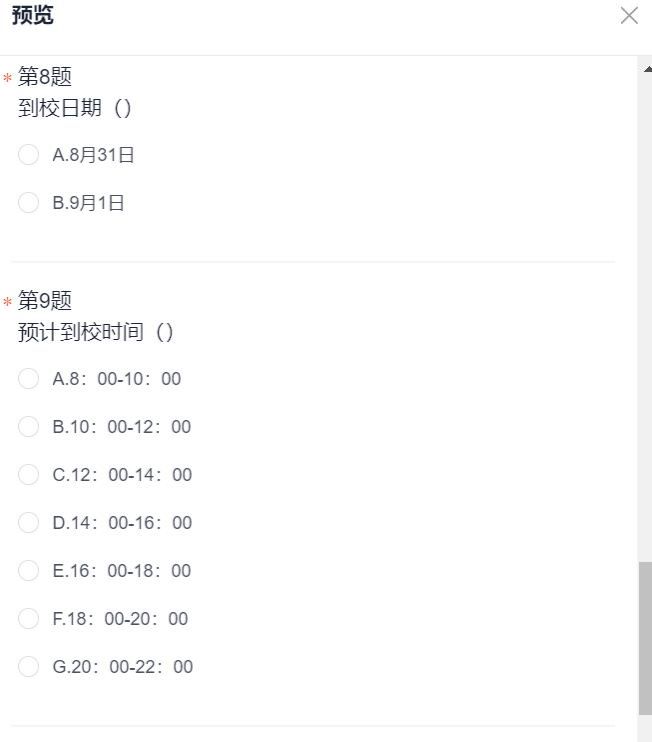Mark E.16:00-18:00 as arrival time
652x742 pixels.
(x=29, y=571)
